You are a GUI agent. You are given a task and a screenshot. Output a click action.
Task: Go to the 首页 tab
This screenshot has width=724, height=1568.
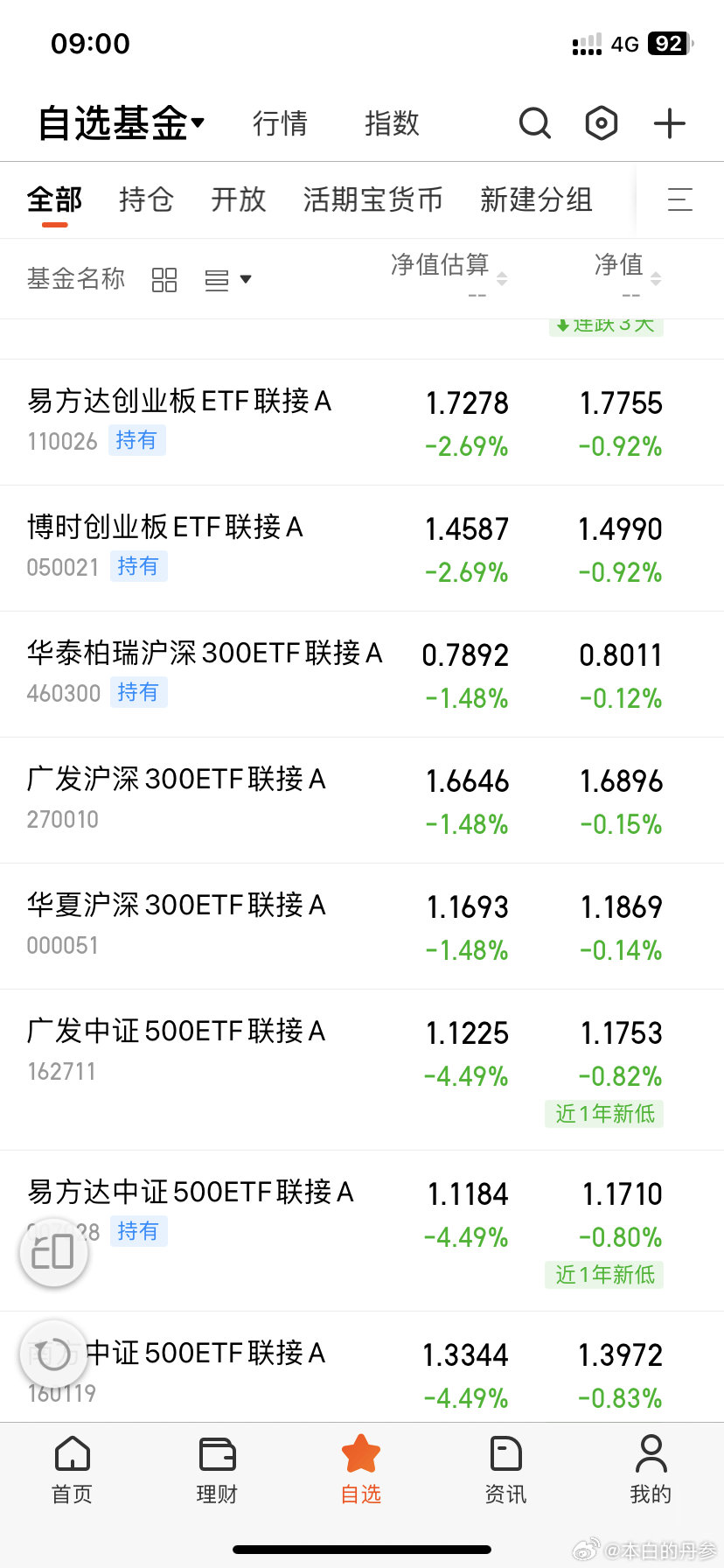(73, 1470)
